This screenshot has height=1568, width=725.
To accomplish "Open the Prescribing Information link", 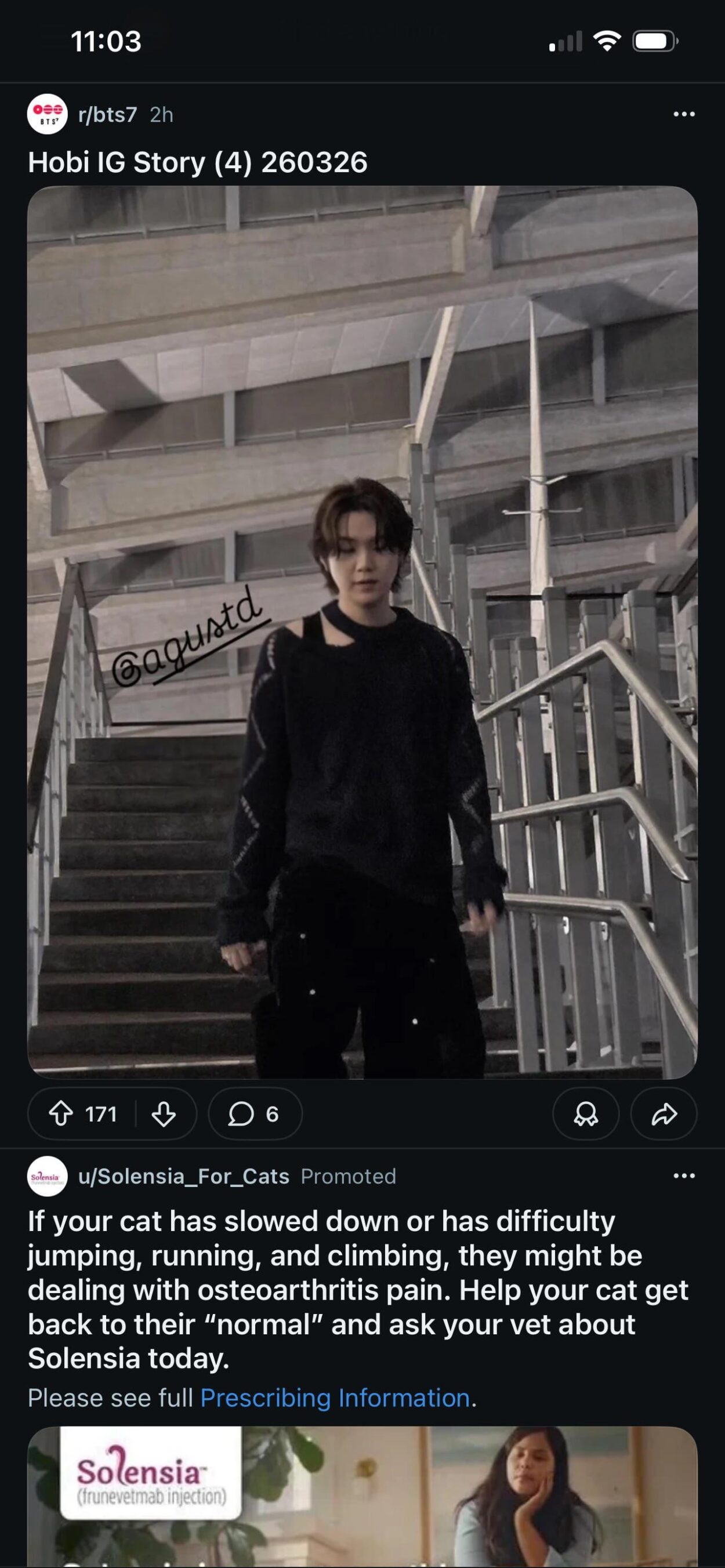I will pos(335,1398).
